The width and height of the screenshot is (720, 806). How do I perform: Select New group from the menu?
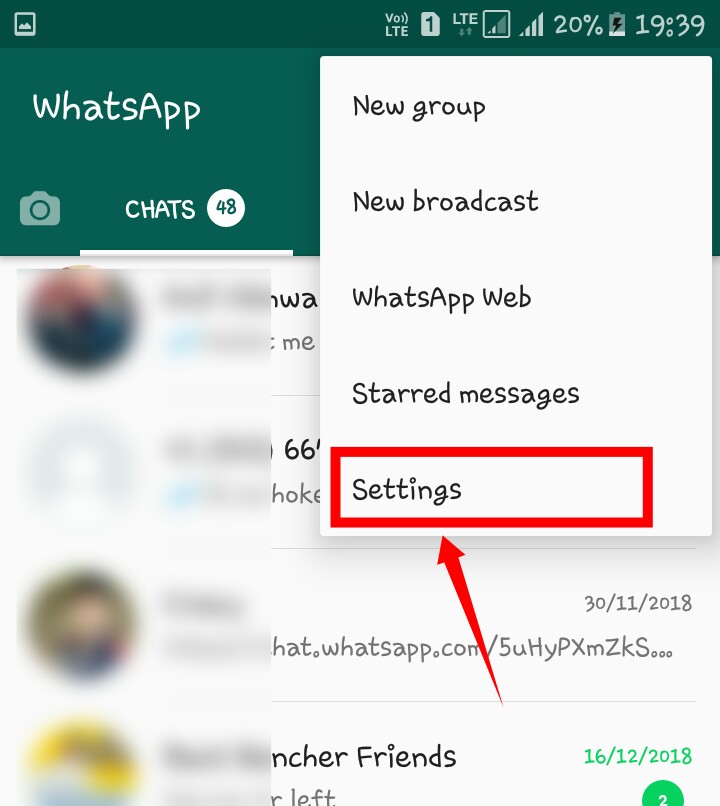click(419, 106)
